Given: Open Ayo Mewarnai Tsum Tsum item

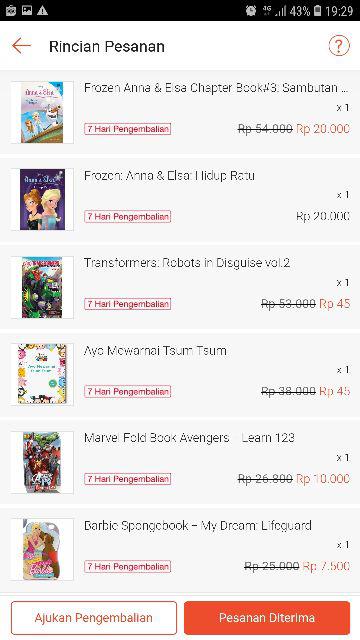Looking at the screenshot, I should (180, 375).
